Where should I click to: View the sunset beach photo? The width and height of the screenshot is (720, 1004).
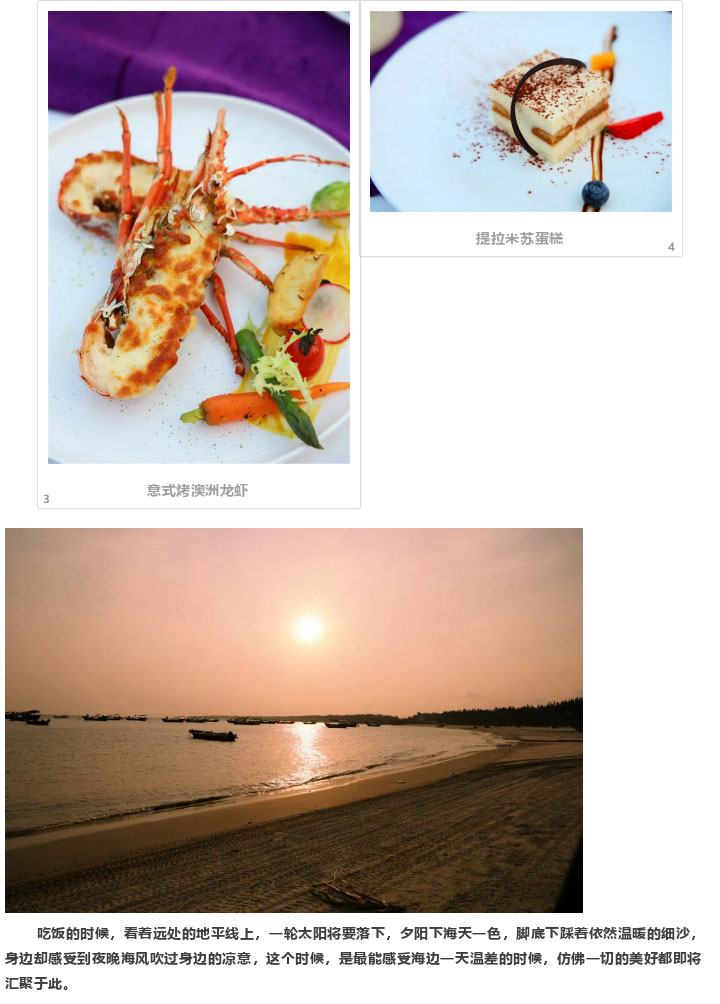293,719
